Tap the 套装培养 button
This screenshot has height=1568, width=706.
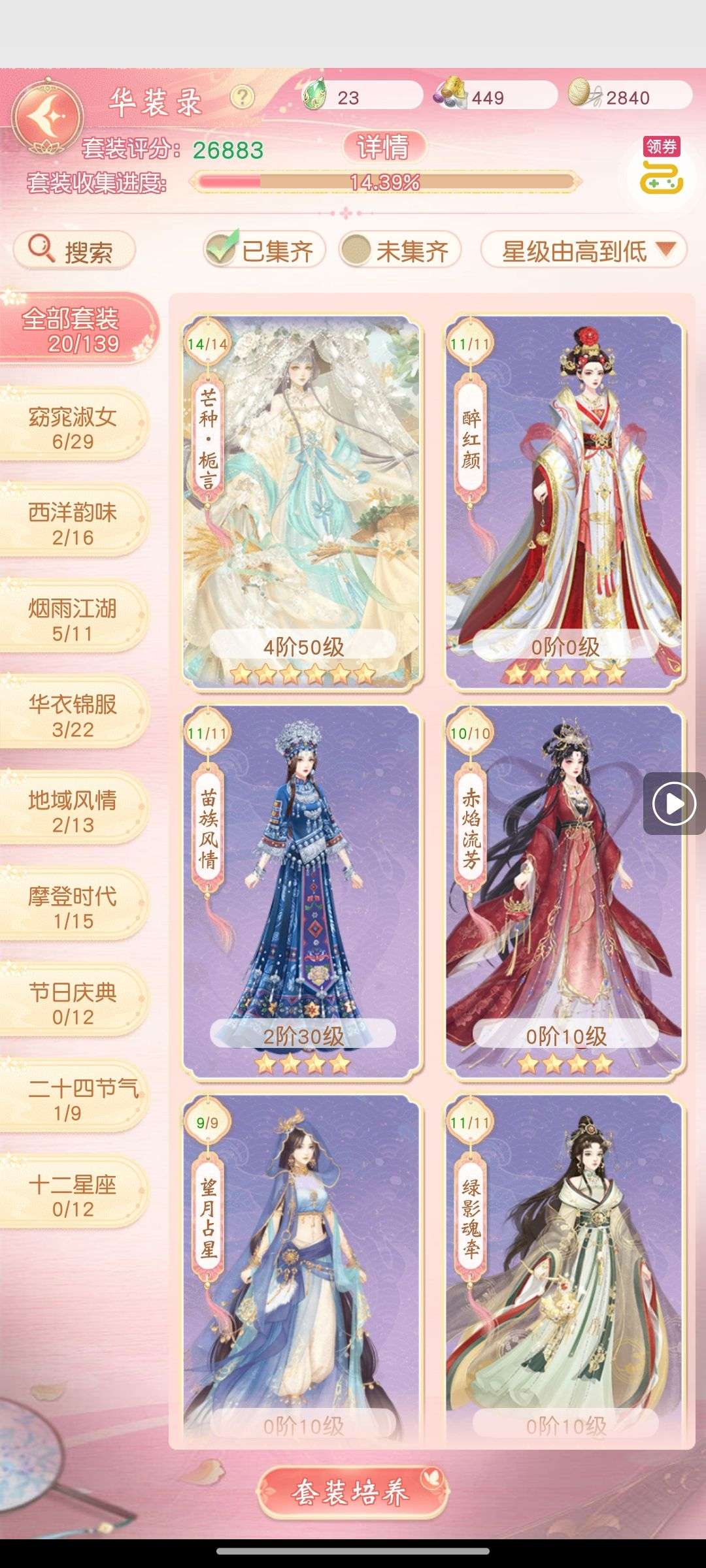click(353, 1493)
